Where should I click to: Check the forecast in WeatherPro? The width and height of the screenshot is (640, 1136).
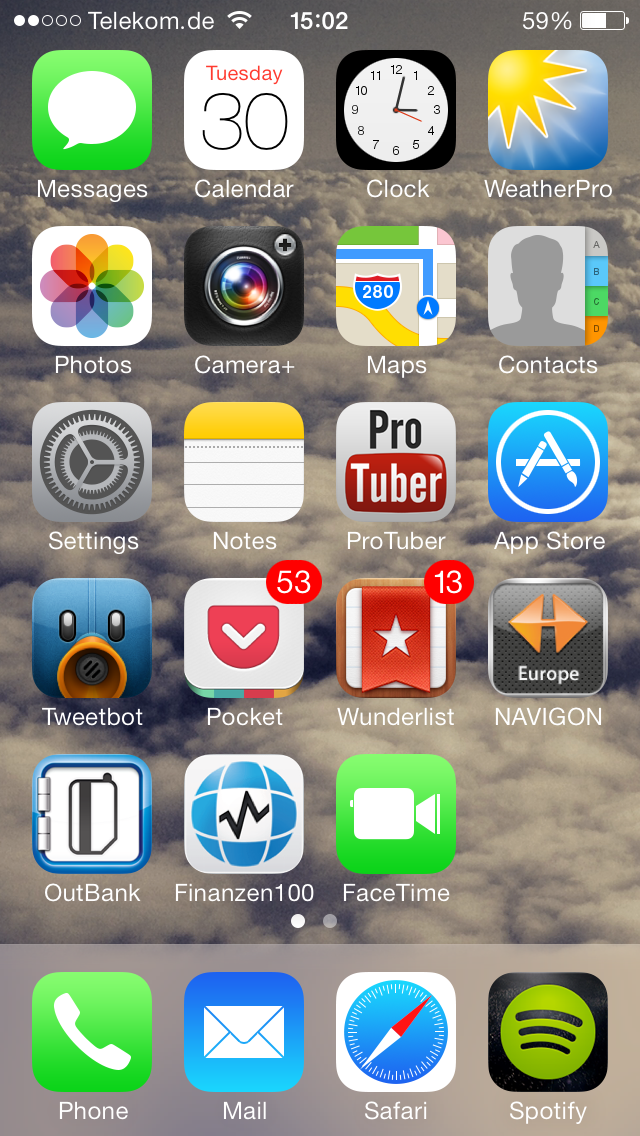point(548,110)
